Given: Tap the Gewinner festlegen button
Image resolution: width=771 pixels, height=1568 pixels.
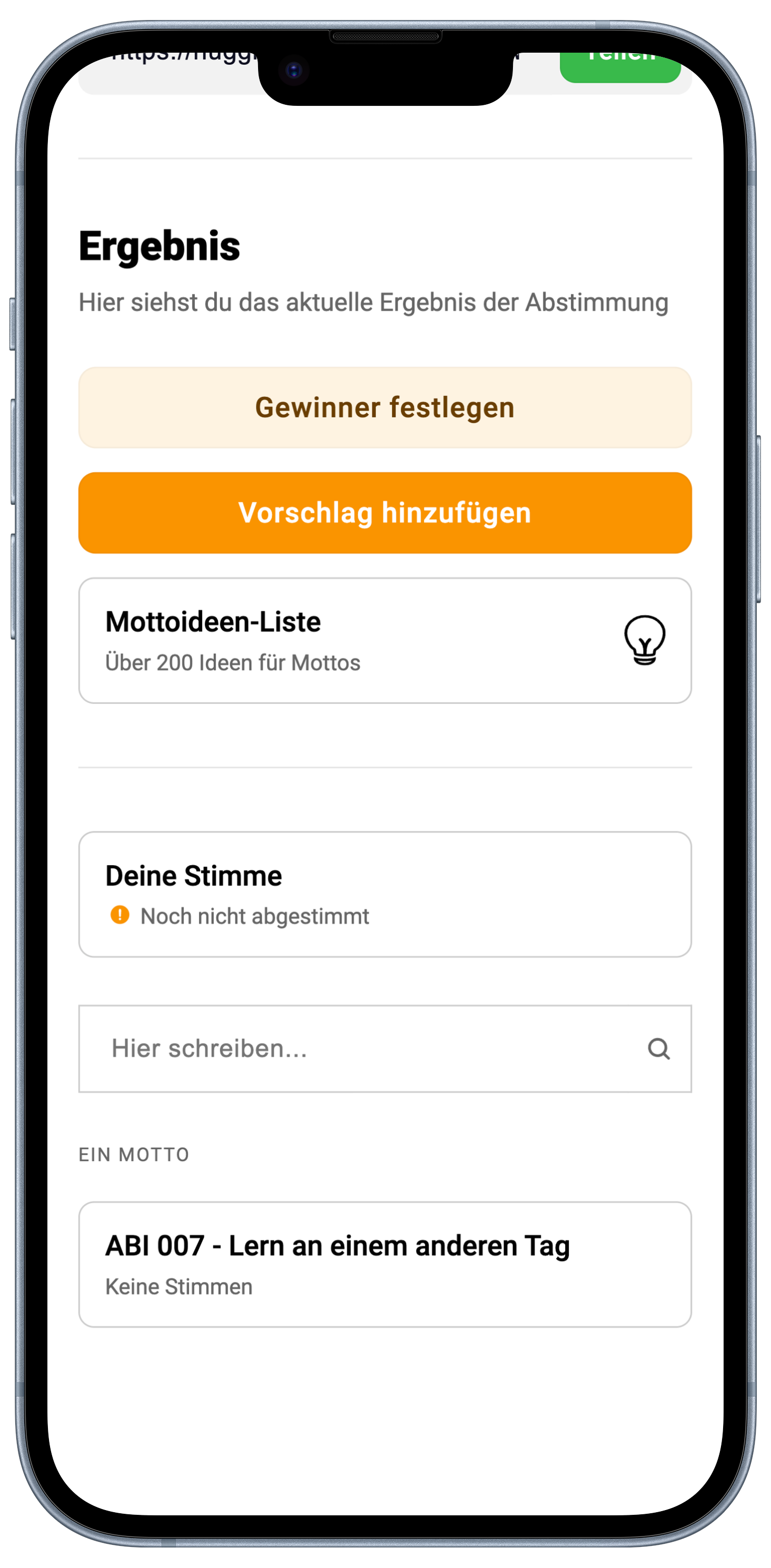Looking at the screenshot, I should [x=385, y=408].
